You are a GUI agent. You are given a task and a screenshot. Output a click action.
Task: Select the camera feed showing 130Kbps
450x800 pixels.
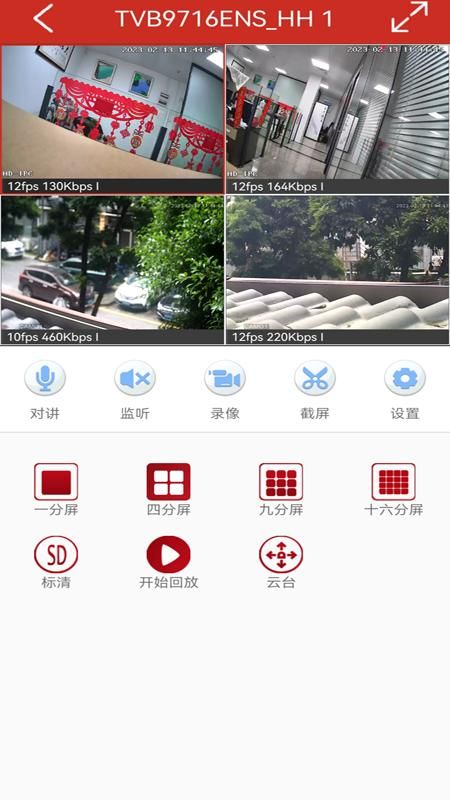click(112, 119)
